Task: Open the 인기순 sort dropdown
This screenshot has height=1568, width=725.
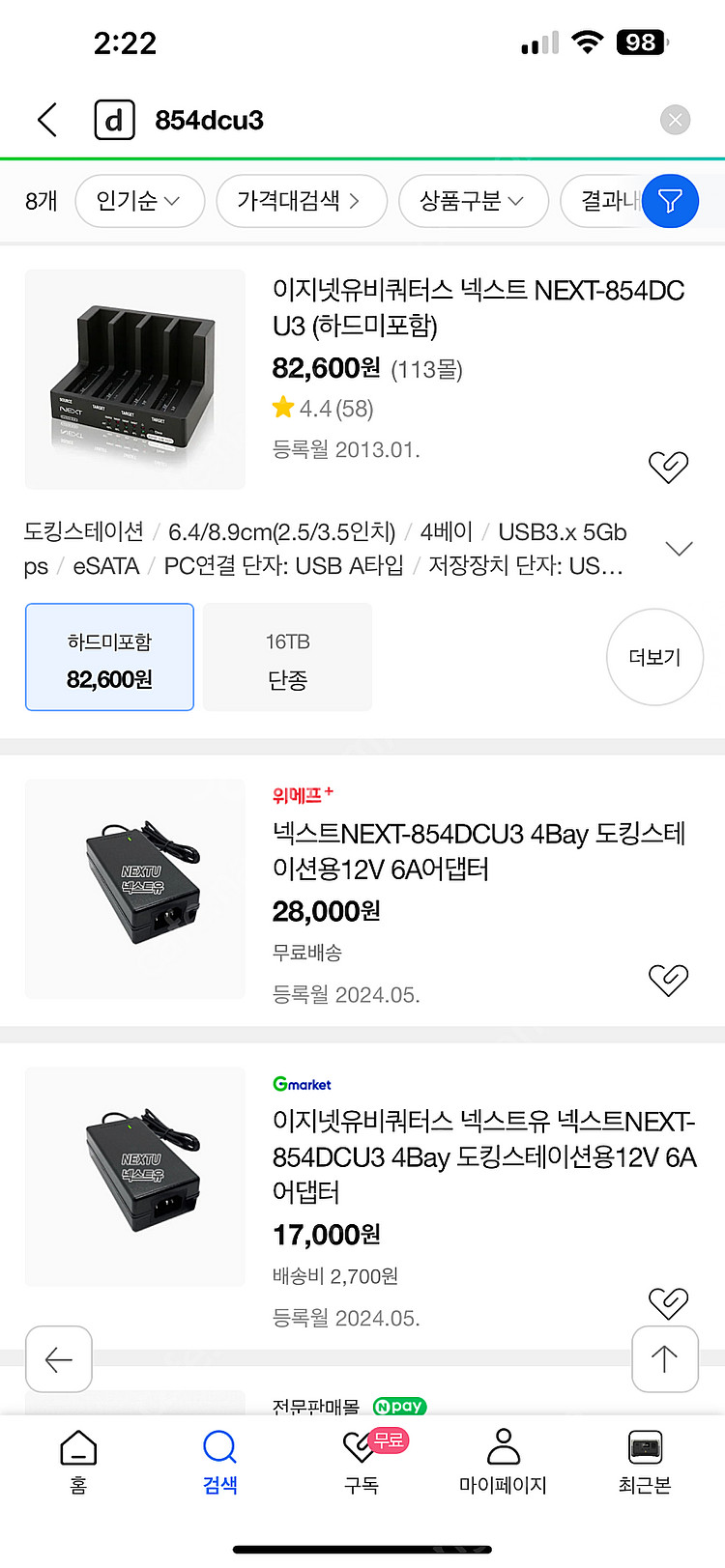Action: (x=139, y=201)
